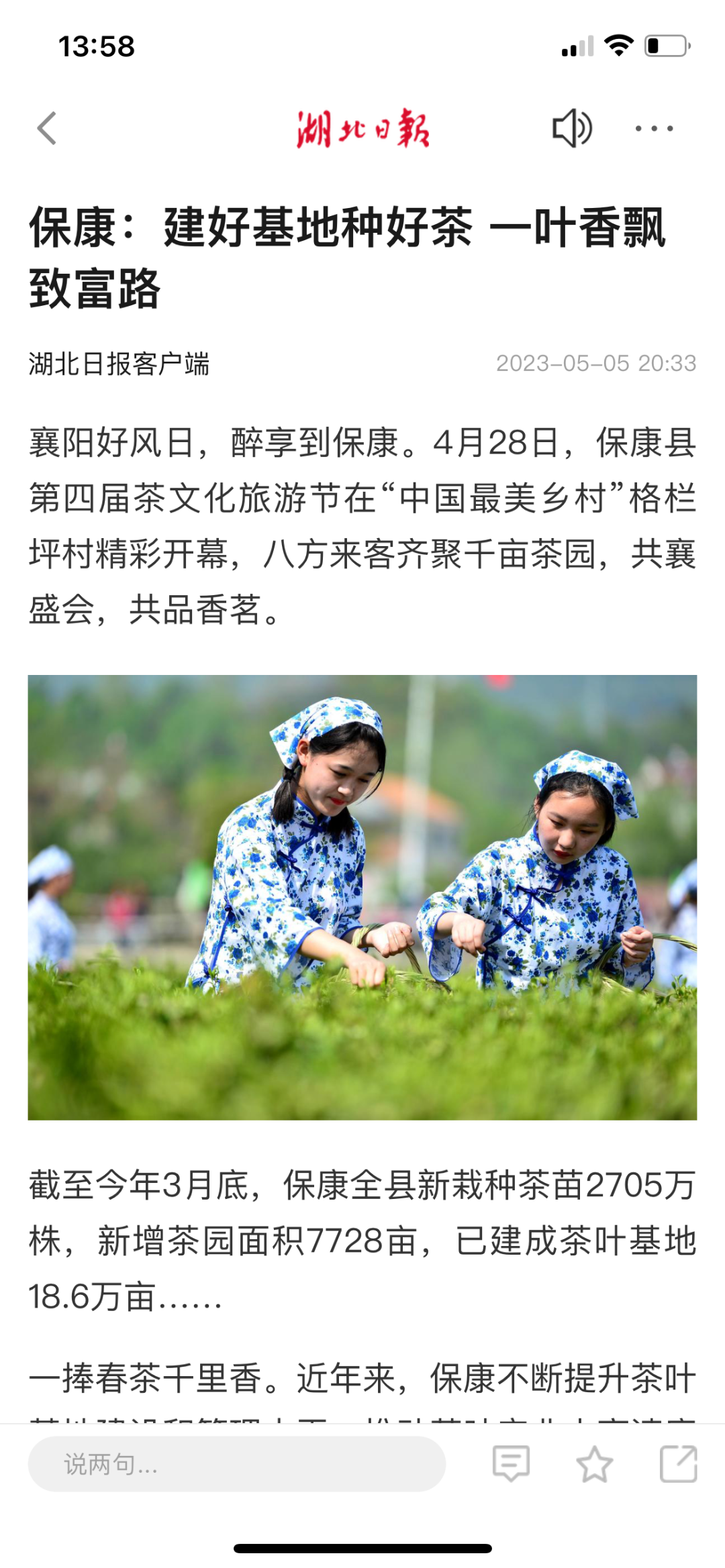
Task: Go back using the top-left arrow
Action: tap(46, 128)
